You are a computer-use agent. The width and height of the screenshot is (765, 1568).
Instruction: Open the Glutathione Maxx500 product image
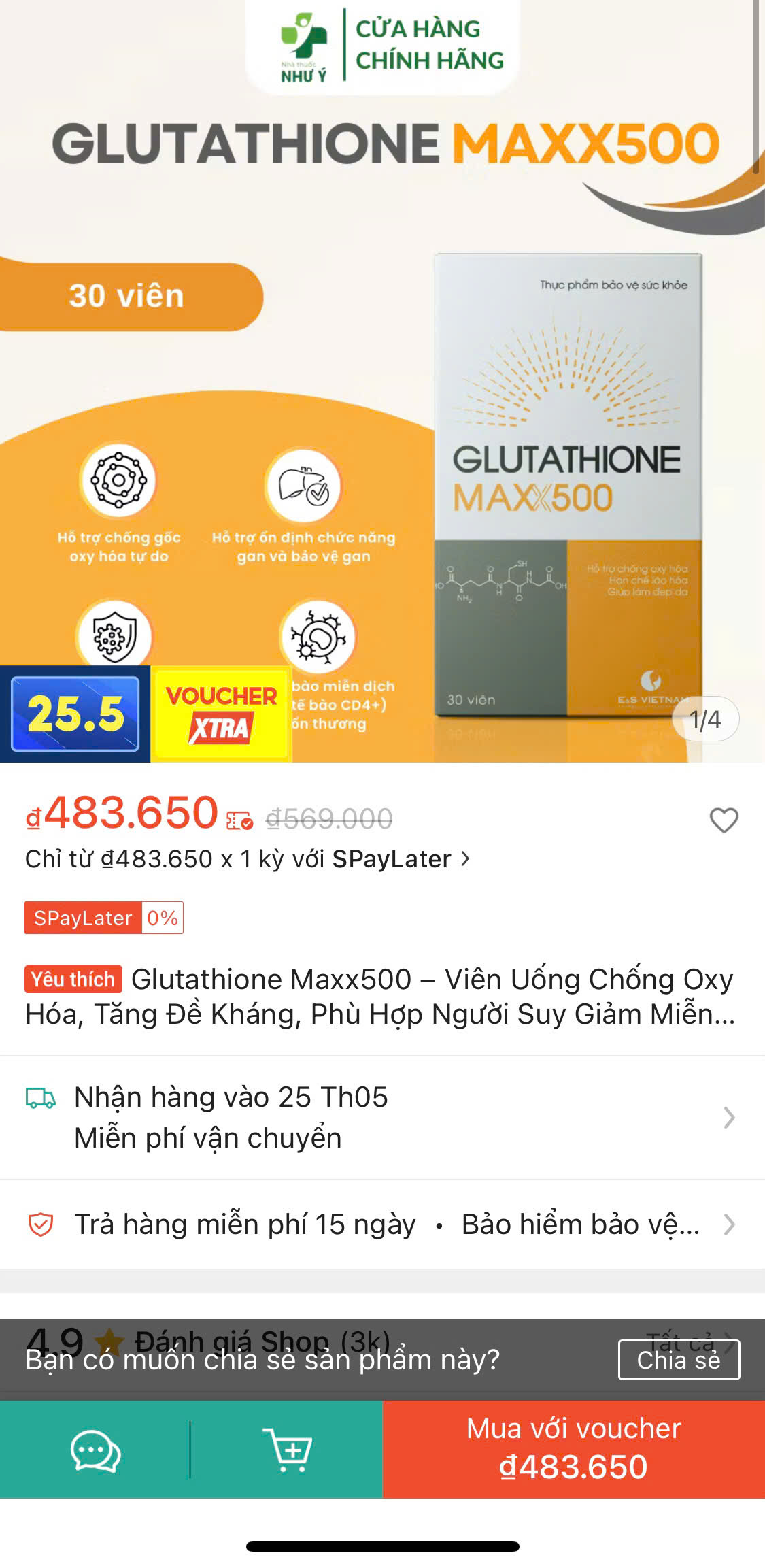(382, 381)
